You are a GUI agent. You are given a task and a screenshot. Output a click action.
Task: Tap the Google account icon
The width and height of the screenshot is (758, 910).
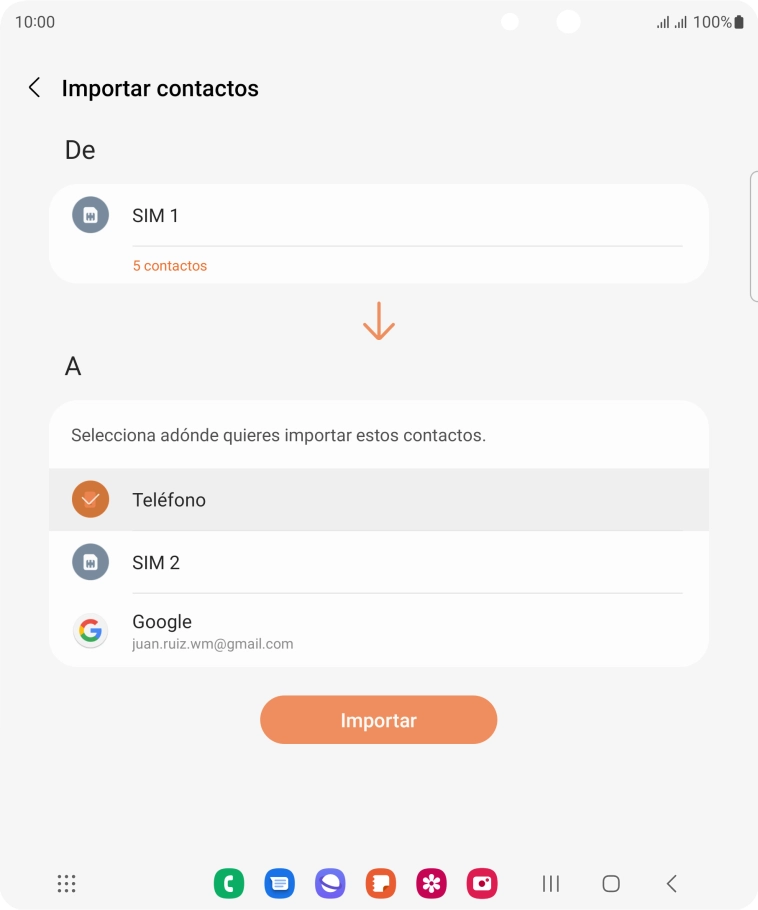click(90, 630)
